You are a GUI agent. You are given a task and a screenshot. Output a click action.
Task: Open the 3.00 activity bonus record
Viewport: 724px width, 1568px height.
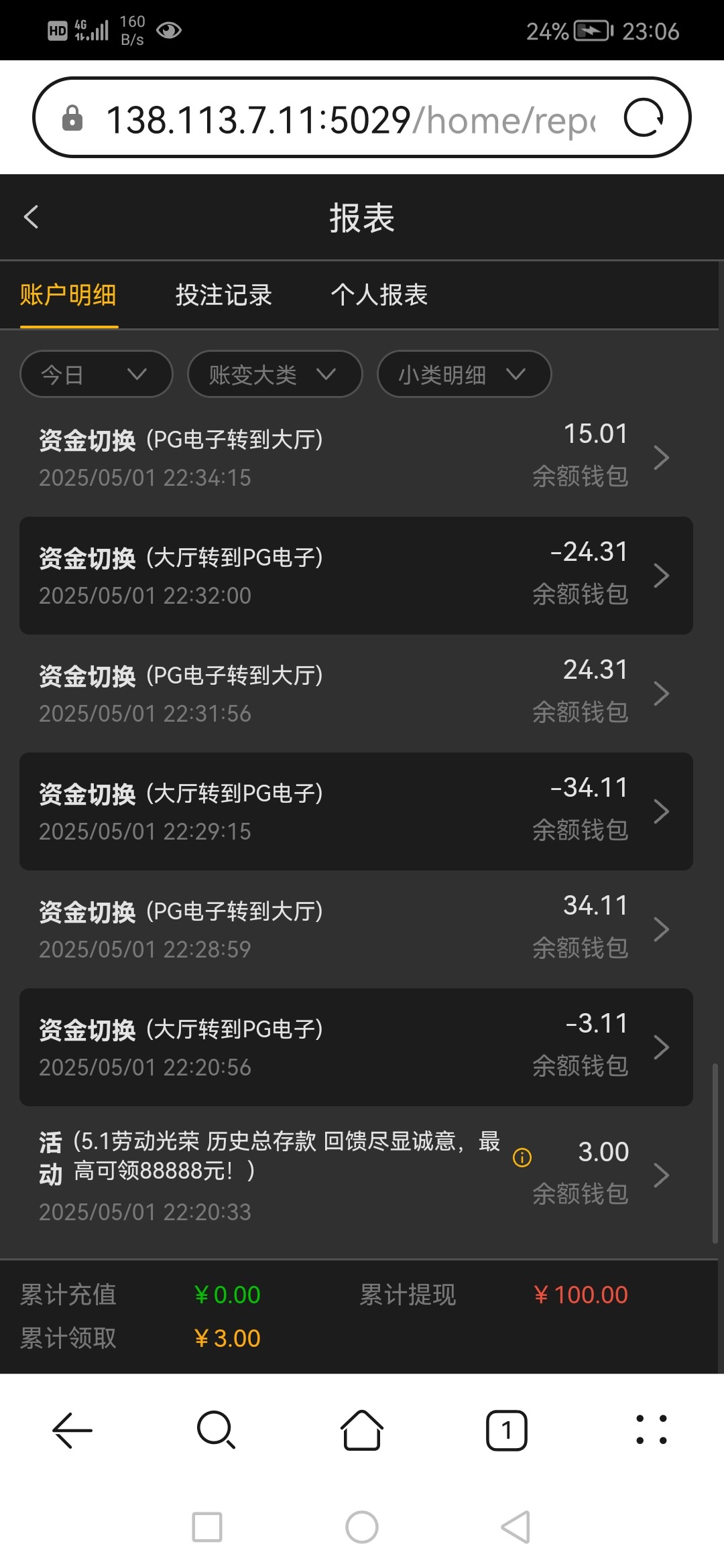coord(335,1175)
